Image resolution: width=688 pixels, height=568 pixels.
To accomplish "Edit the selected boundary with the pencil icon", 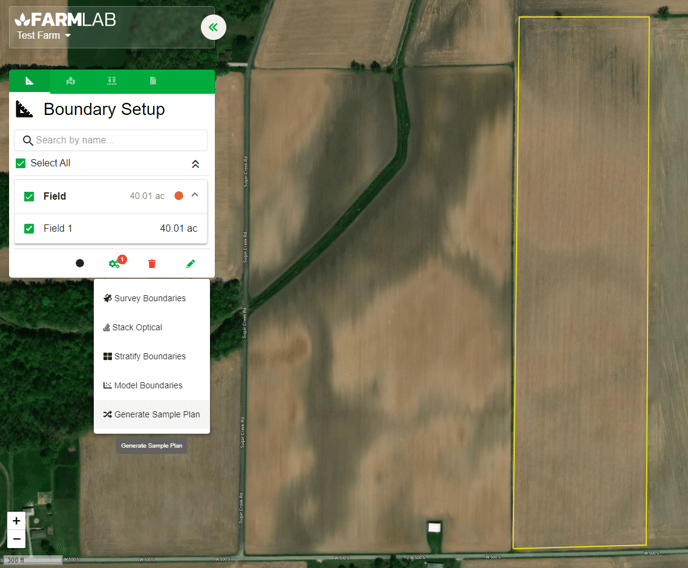I will (x=190, y=263).
